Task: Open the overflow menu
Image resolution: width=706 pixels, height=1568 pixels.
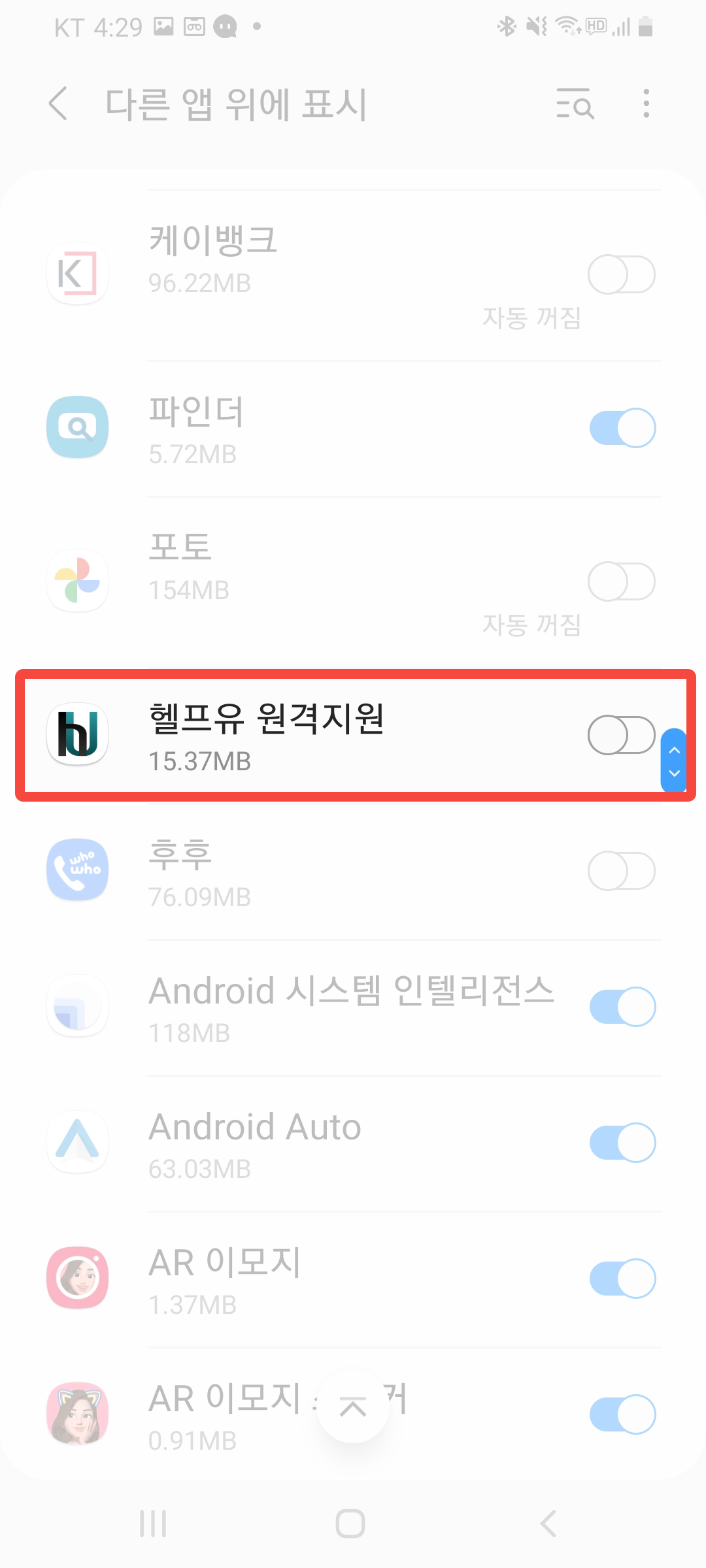Action: click(646, 104)
